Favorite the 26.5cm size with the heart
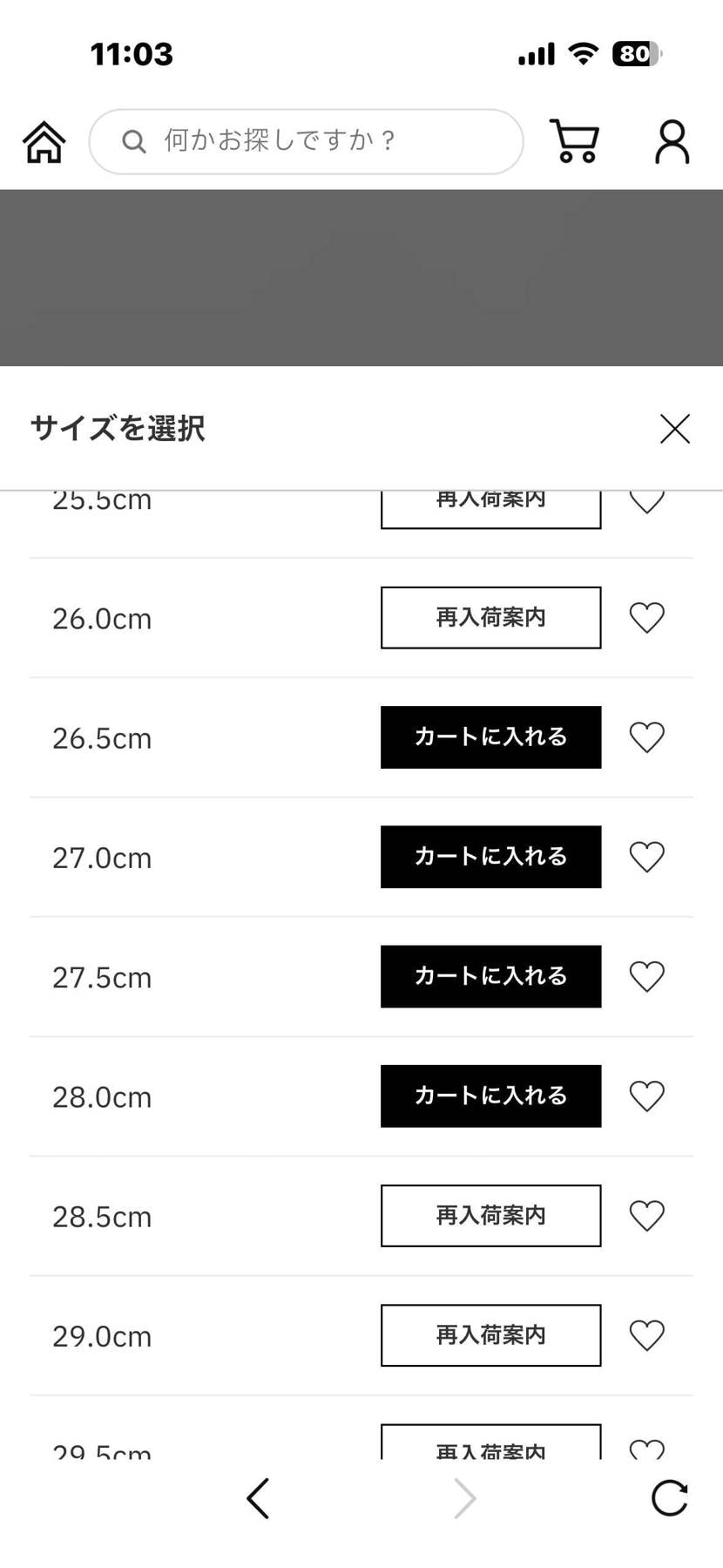723x1568 pixels. [x=646, y=737]
